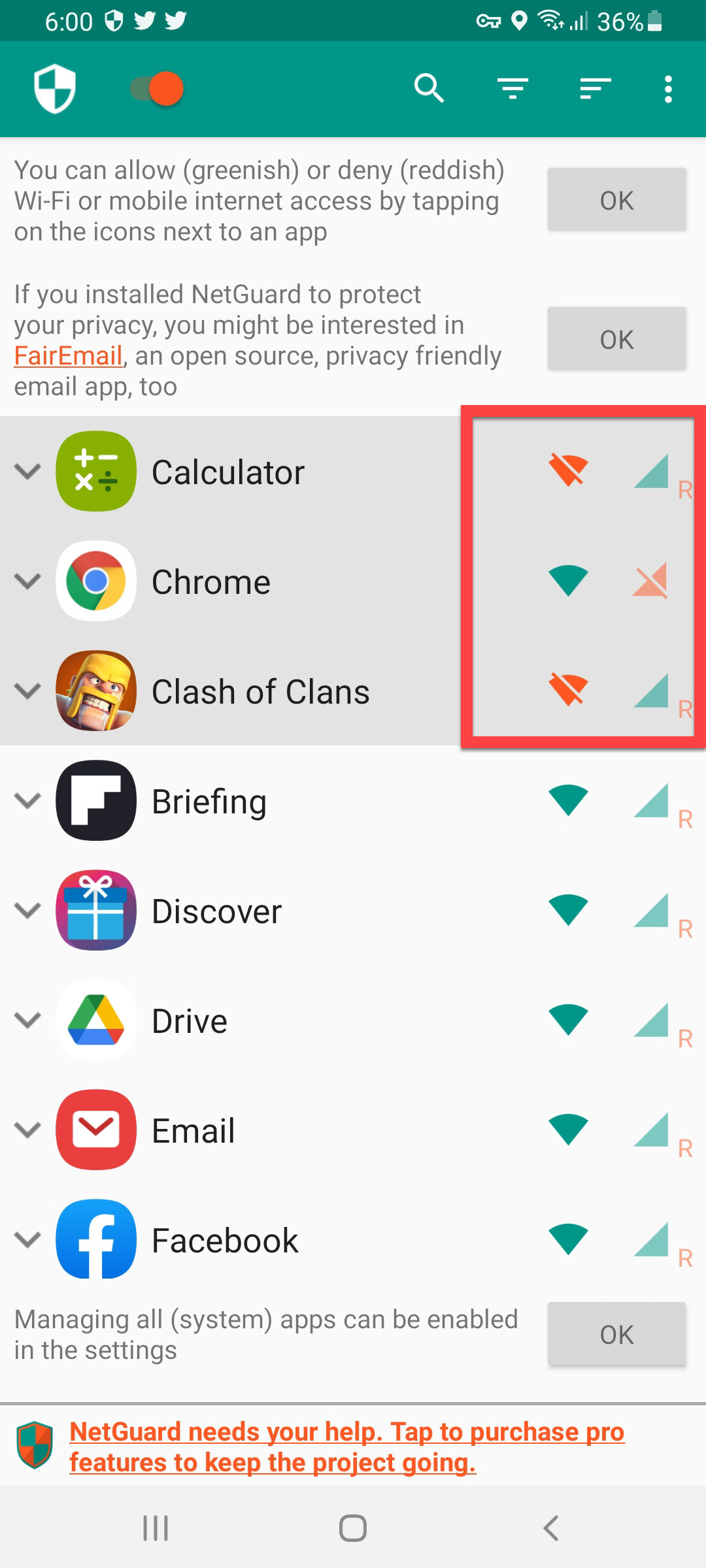Expand the Briefing app details
This screenshot has height=1568, width=706.
(x=27, y=800)
